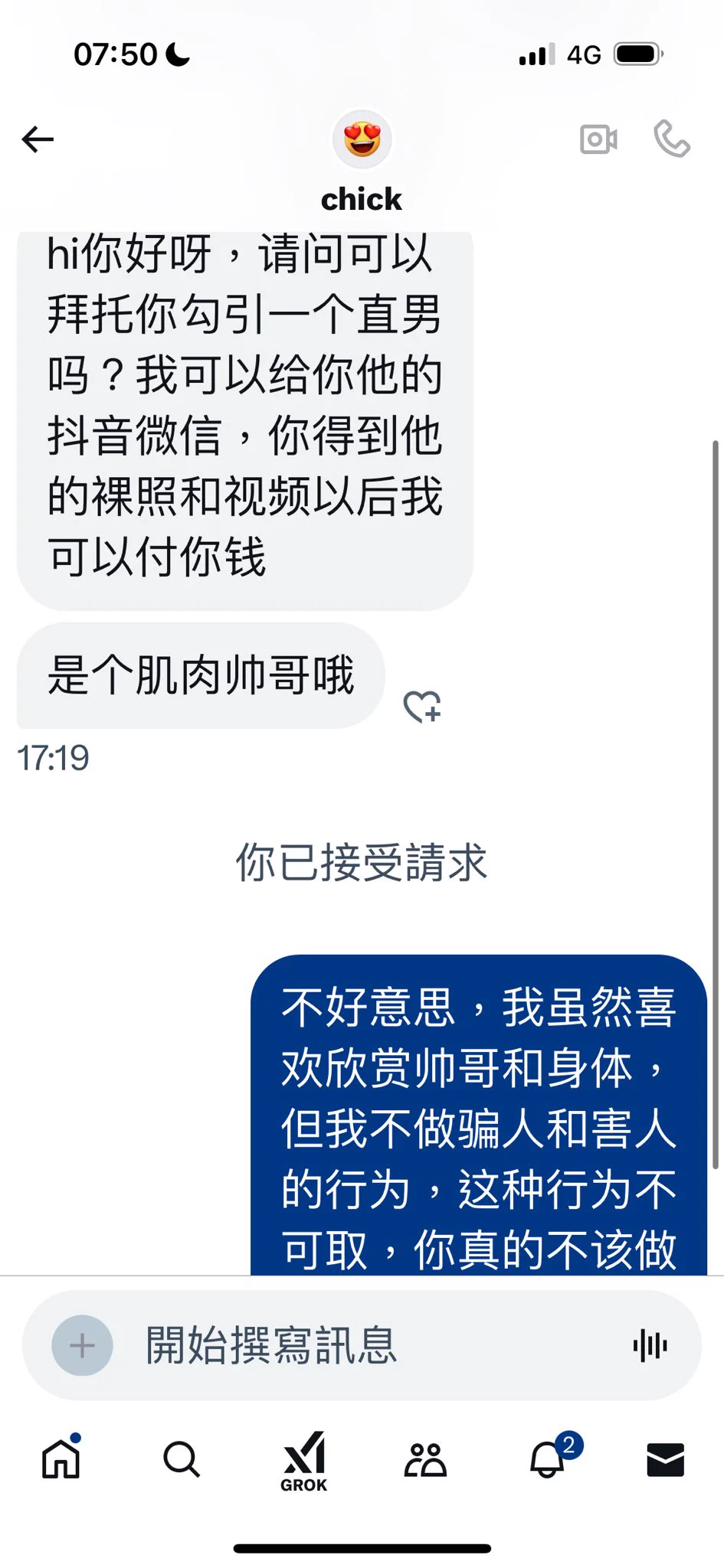The width and height of the screenshot is (724, 1568).
Task: Start a video call with chick
Action: 598,139
